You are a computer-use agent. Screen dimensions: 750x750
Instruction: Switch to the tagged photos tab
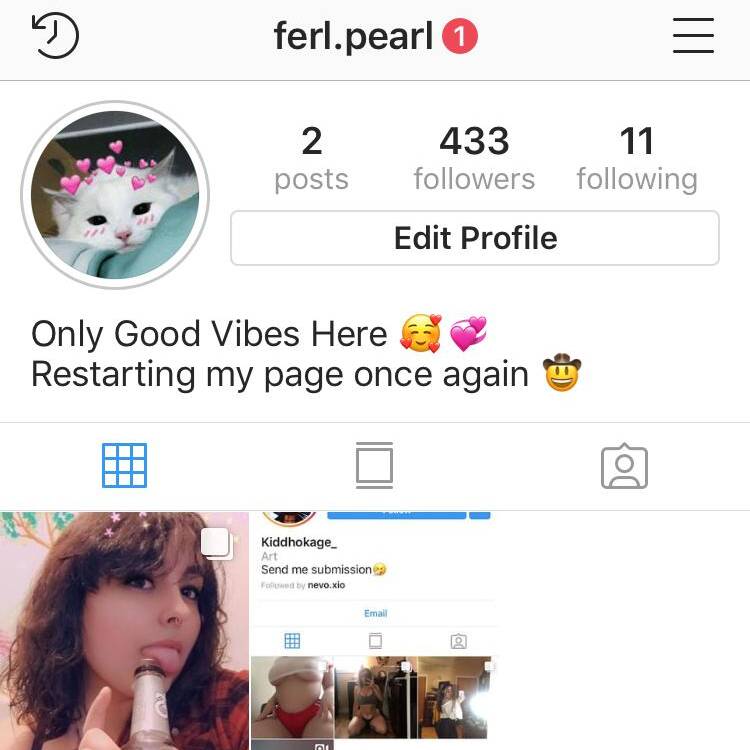(624, 466)
